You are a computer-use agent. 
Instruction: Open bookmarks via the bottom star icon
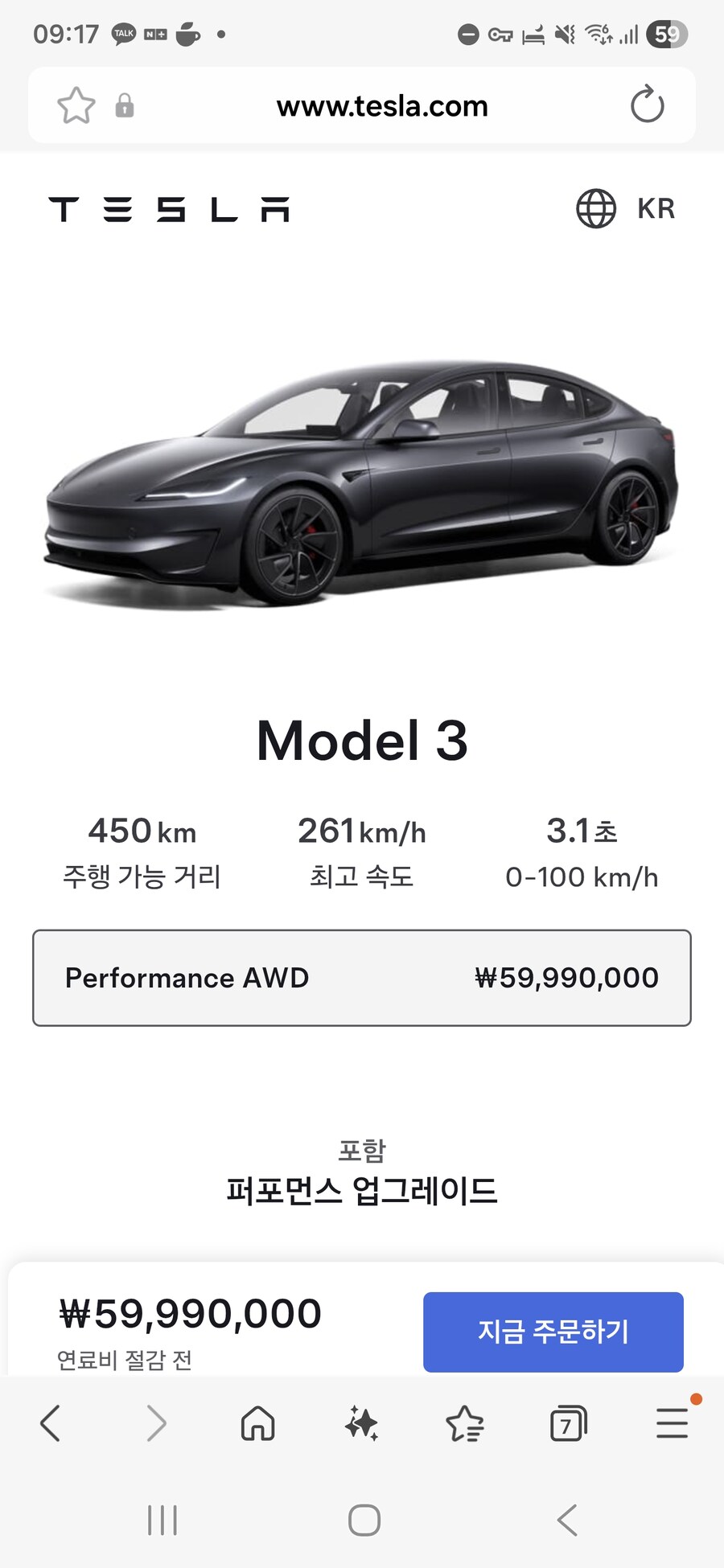coord(466,1423)
